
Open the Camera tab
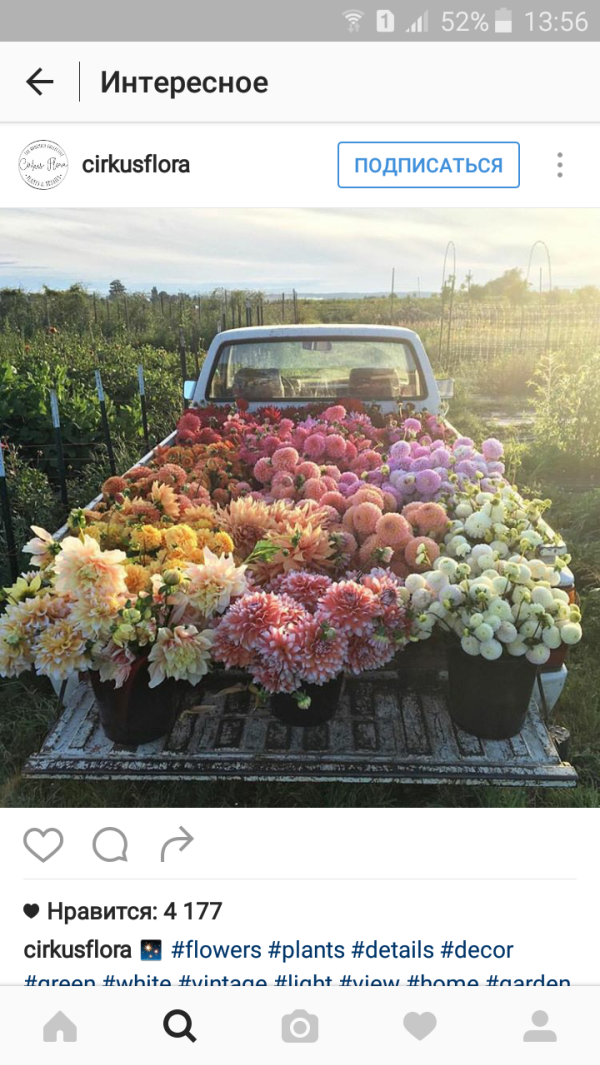(300, 1026)
